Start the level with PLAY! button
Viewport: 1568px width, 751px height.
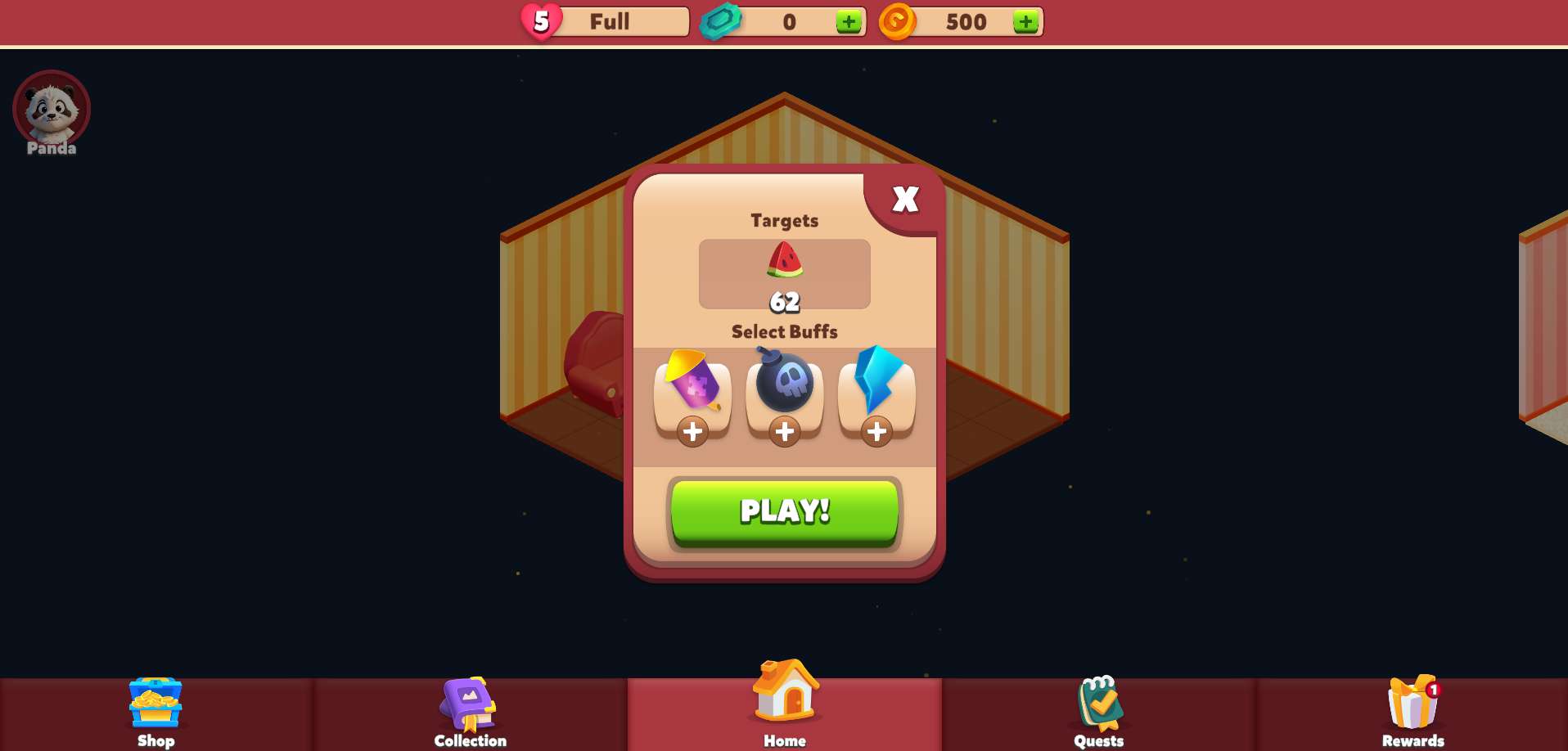pyautogui.click(x=784, y=511)
